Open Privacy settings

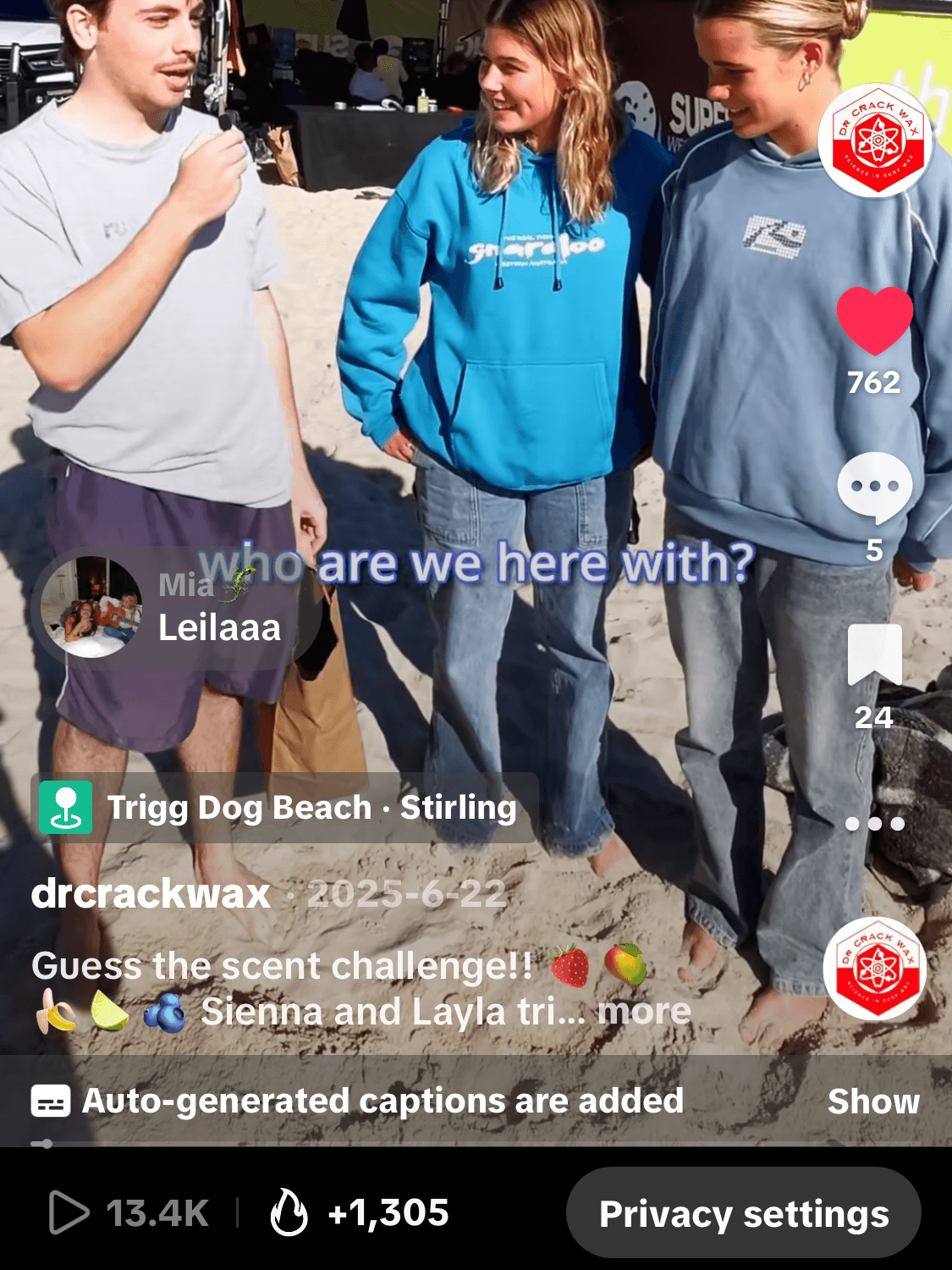click(x=743, y=1213)
